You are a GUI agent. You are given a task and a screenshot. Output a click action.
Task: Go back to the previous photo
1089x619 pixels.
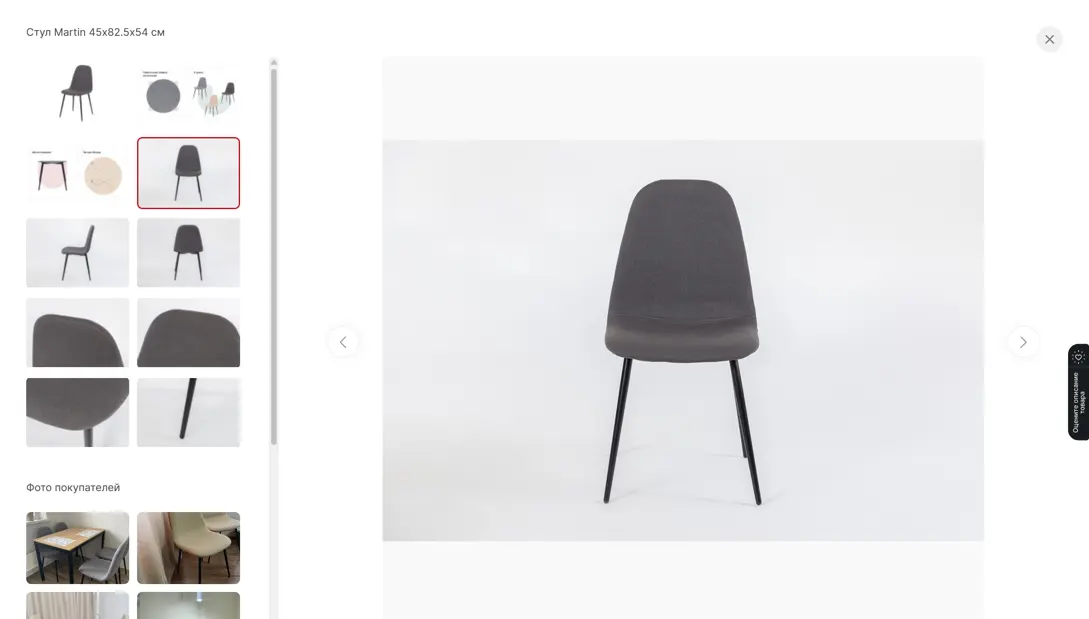tap(343, 342)
